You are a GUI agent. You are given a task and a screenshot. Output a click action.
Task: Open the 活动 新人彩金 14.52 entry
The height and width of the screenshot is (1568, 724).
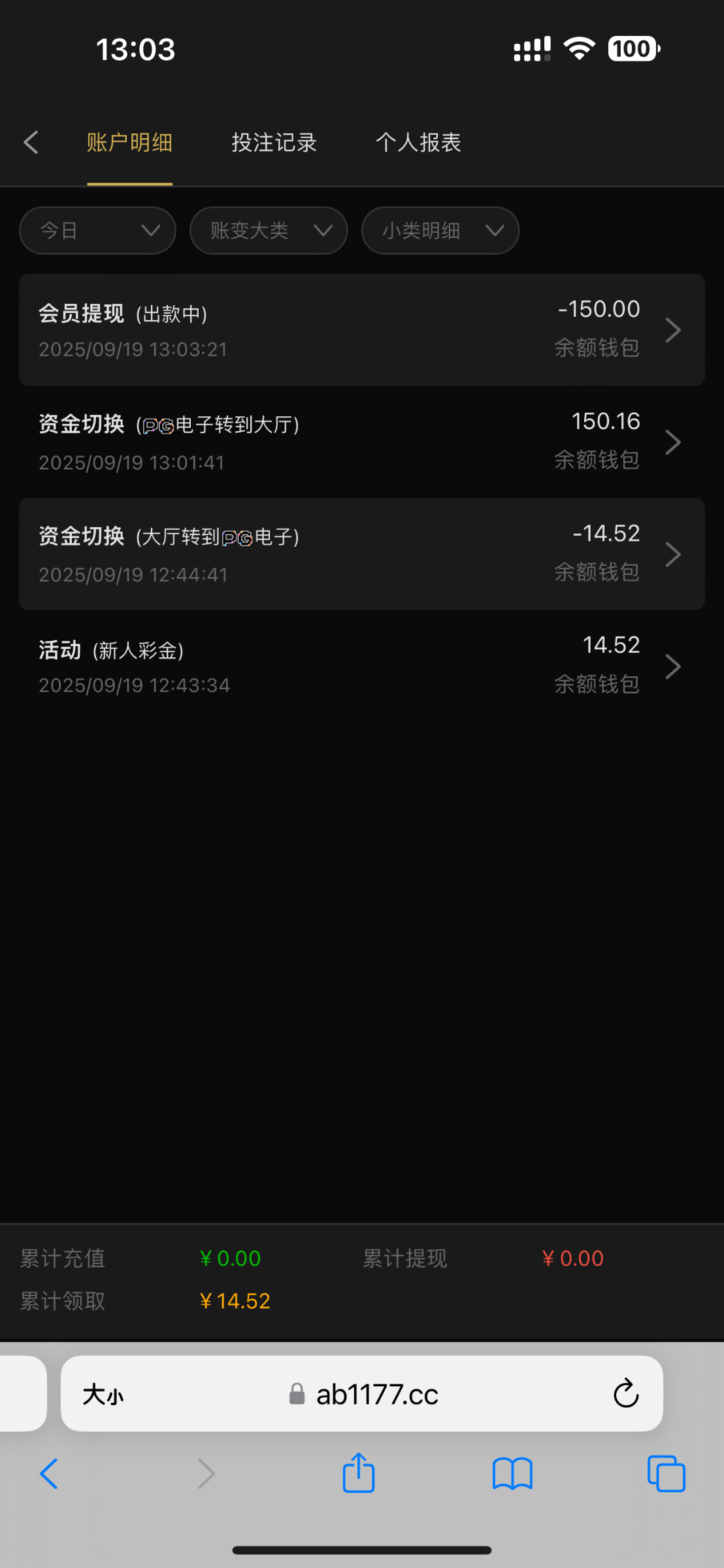point(361,666)
